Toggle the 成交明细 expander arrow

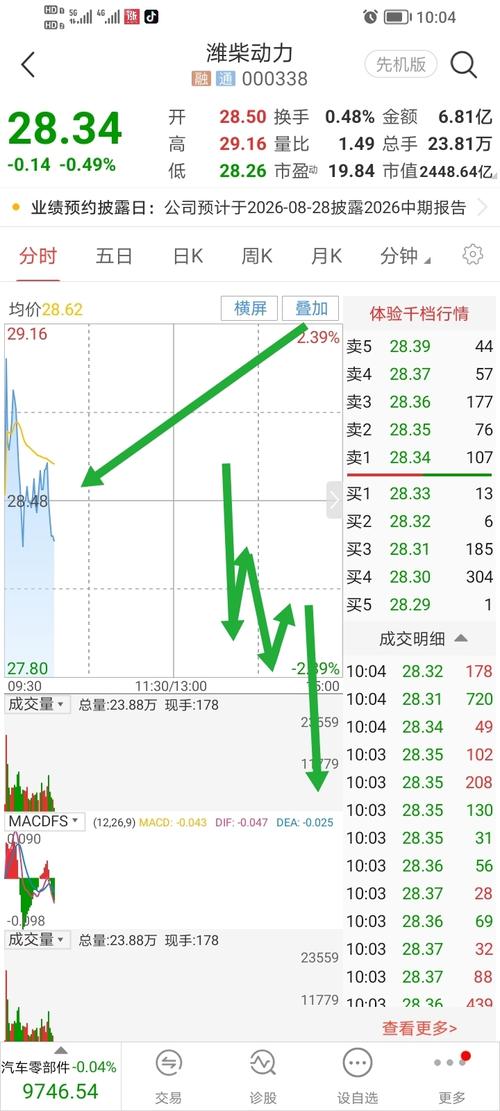pyautogui.click(x=460, y=638)
